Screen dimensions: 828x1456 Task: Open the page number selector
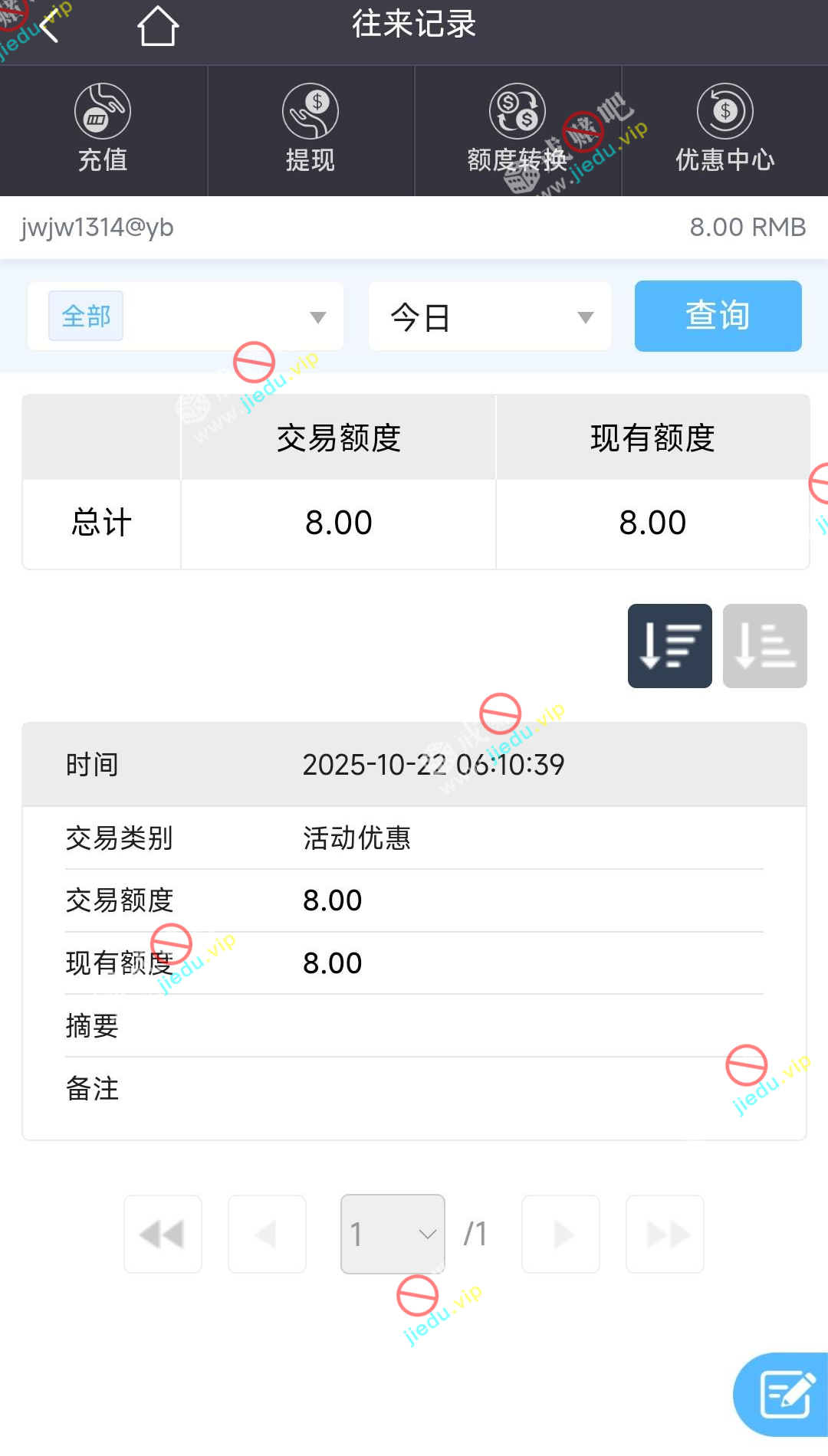click(x=393, y=1234)
